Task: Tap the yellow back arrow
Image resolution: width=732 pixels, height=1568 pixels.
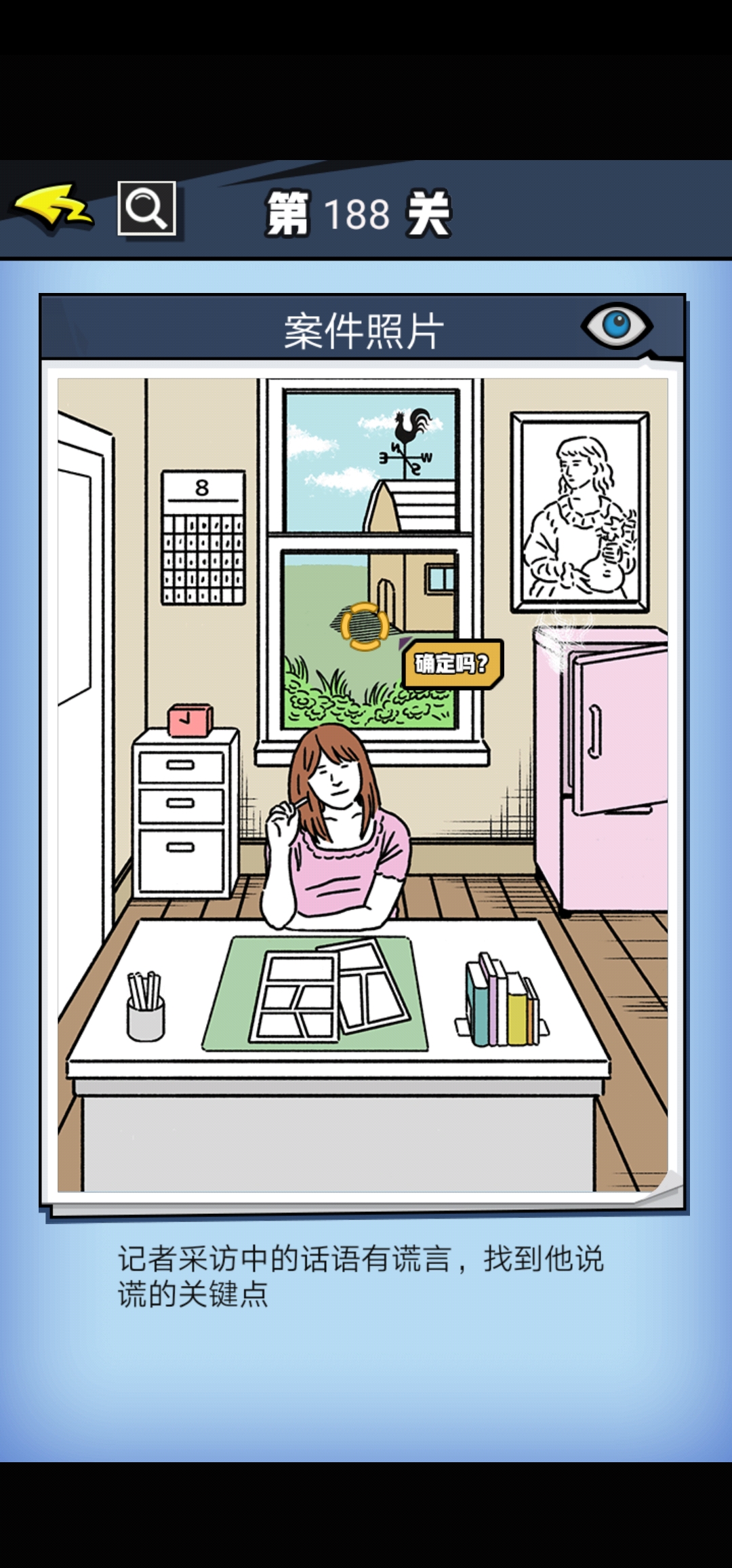Action: tap(53, 207)
